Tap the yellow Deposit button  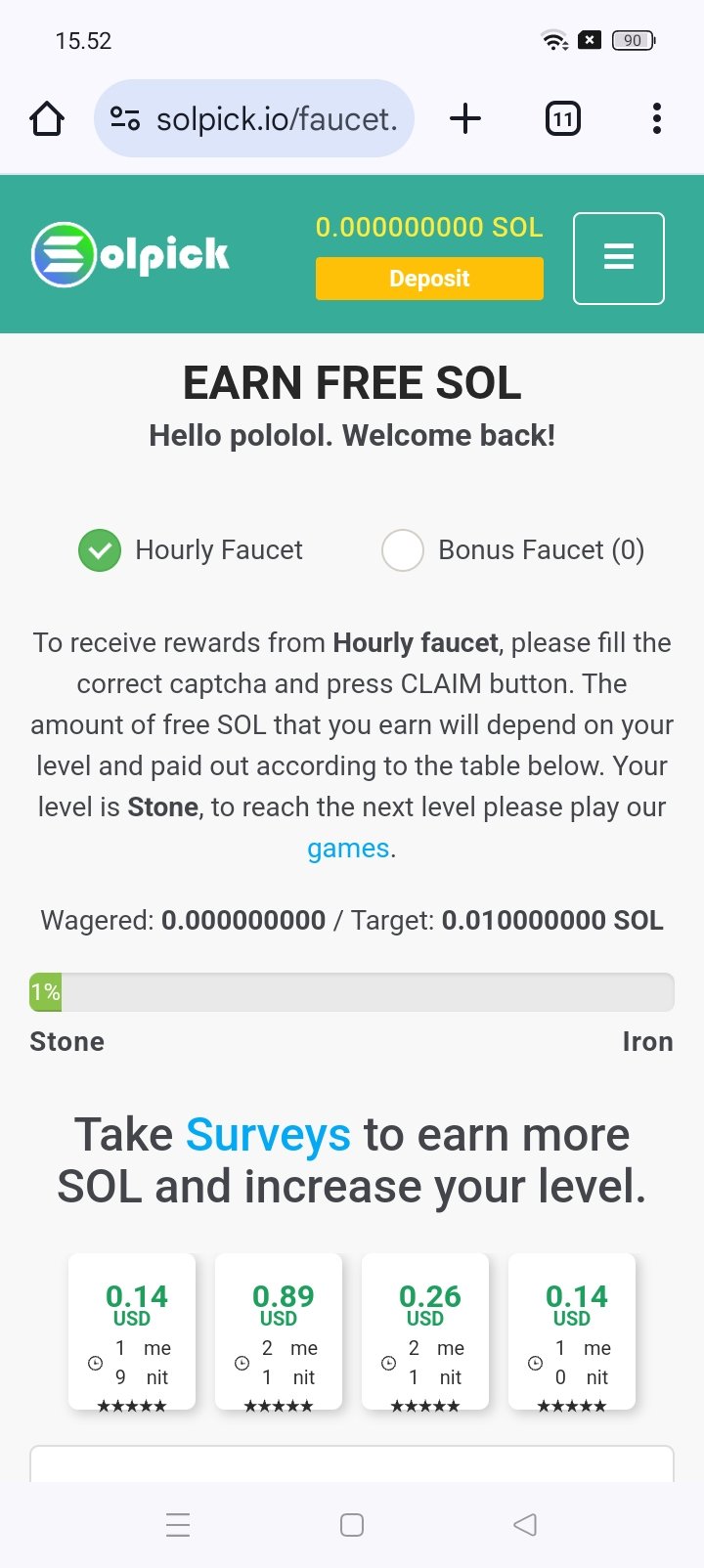click(x=428, y=279)
